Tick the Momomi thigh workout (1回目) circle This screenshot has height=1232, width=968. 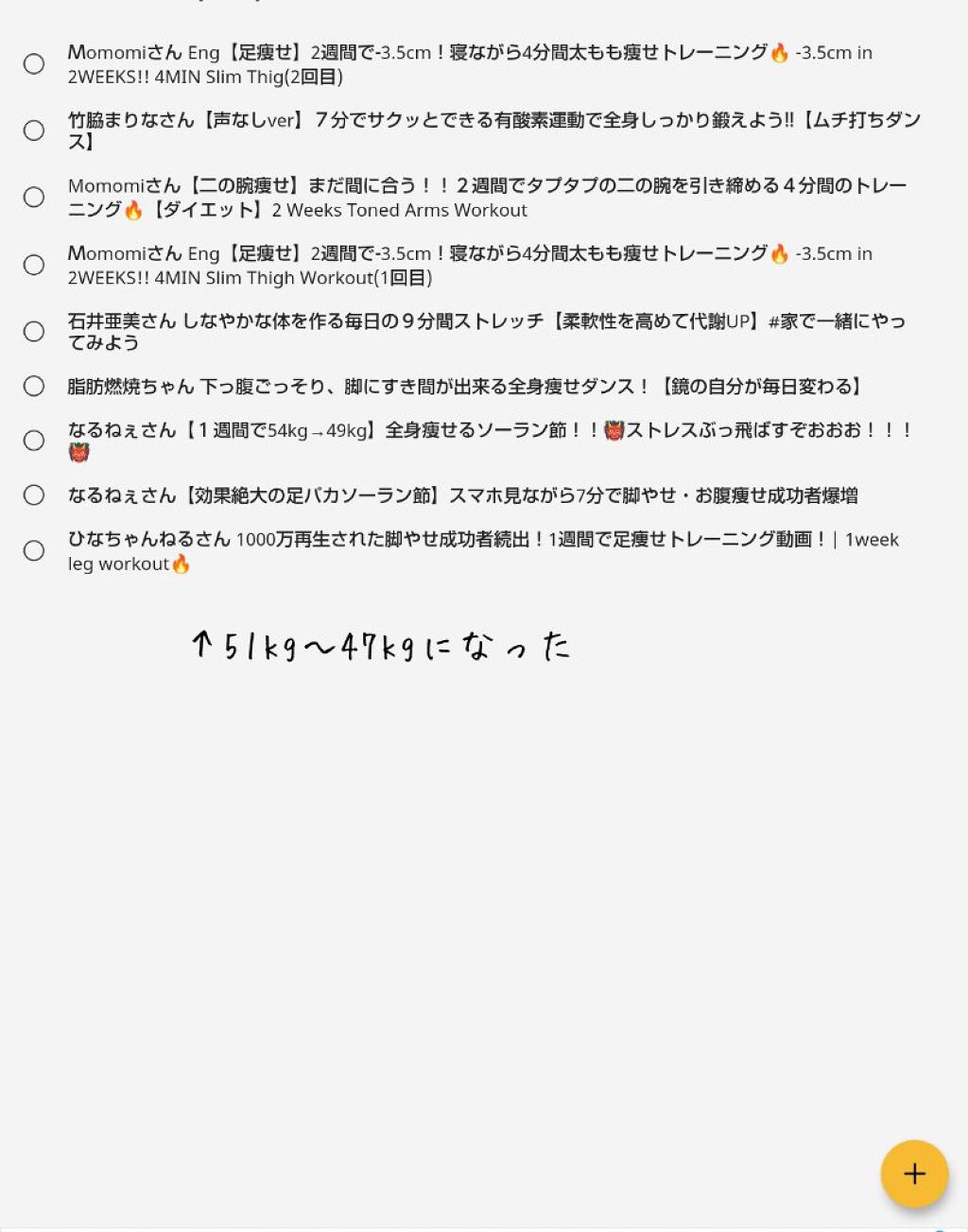click(34, 265)
